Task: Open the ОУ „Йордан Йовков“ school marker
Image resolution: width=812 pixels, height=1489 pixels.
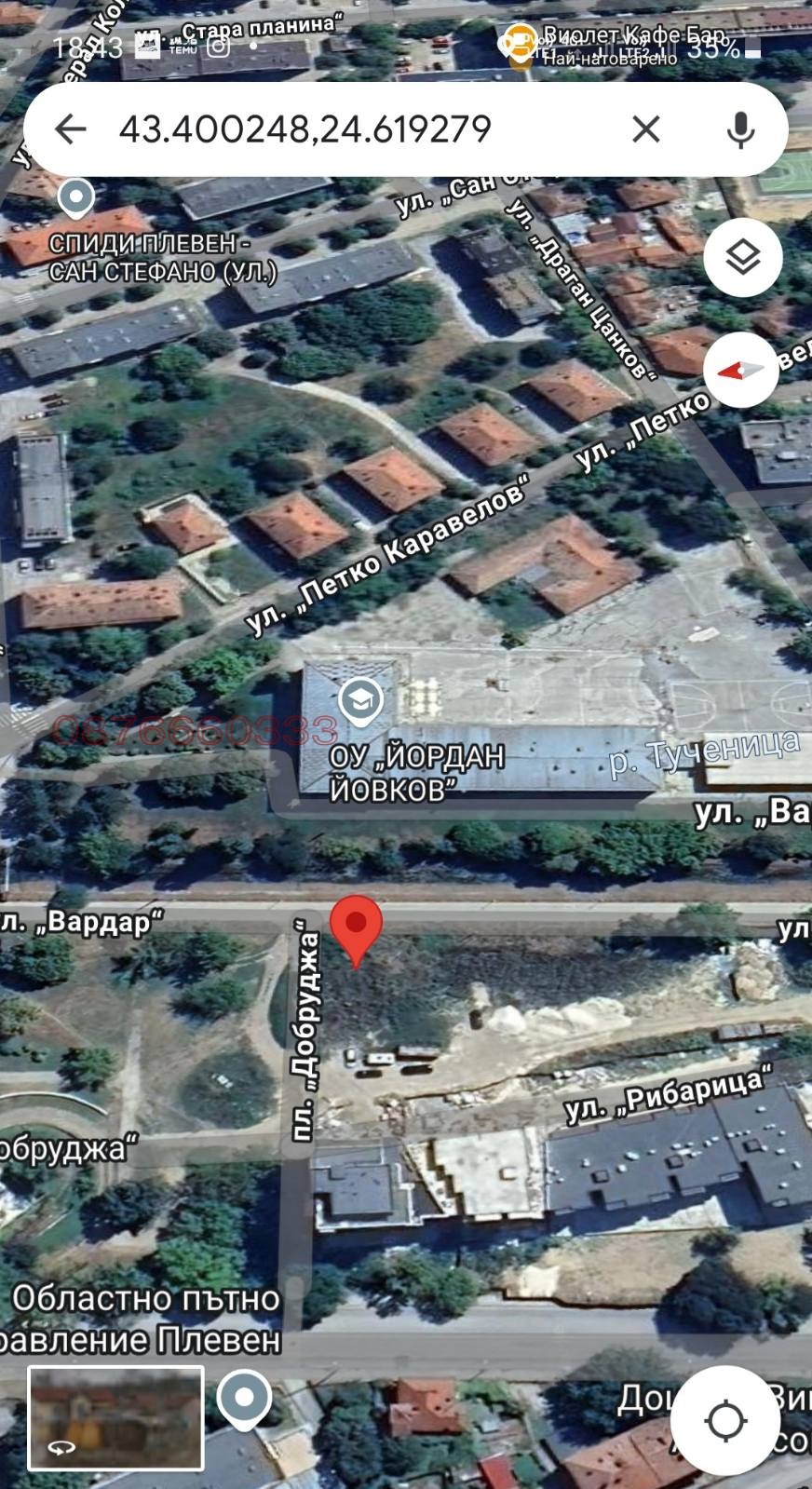Action: (360, 701)
